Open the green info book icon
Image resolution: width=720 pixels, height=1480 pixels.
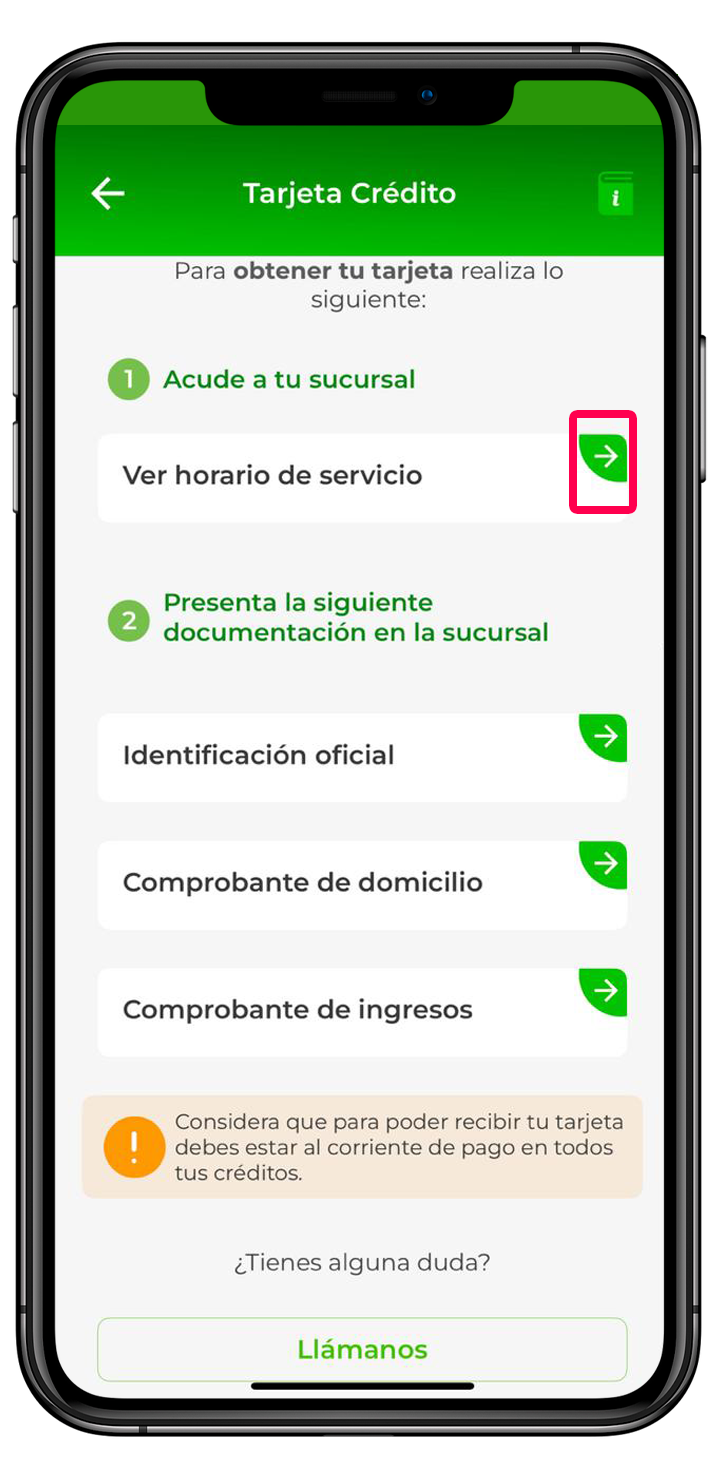[615, 193]
